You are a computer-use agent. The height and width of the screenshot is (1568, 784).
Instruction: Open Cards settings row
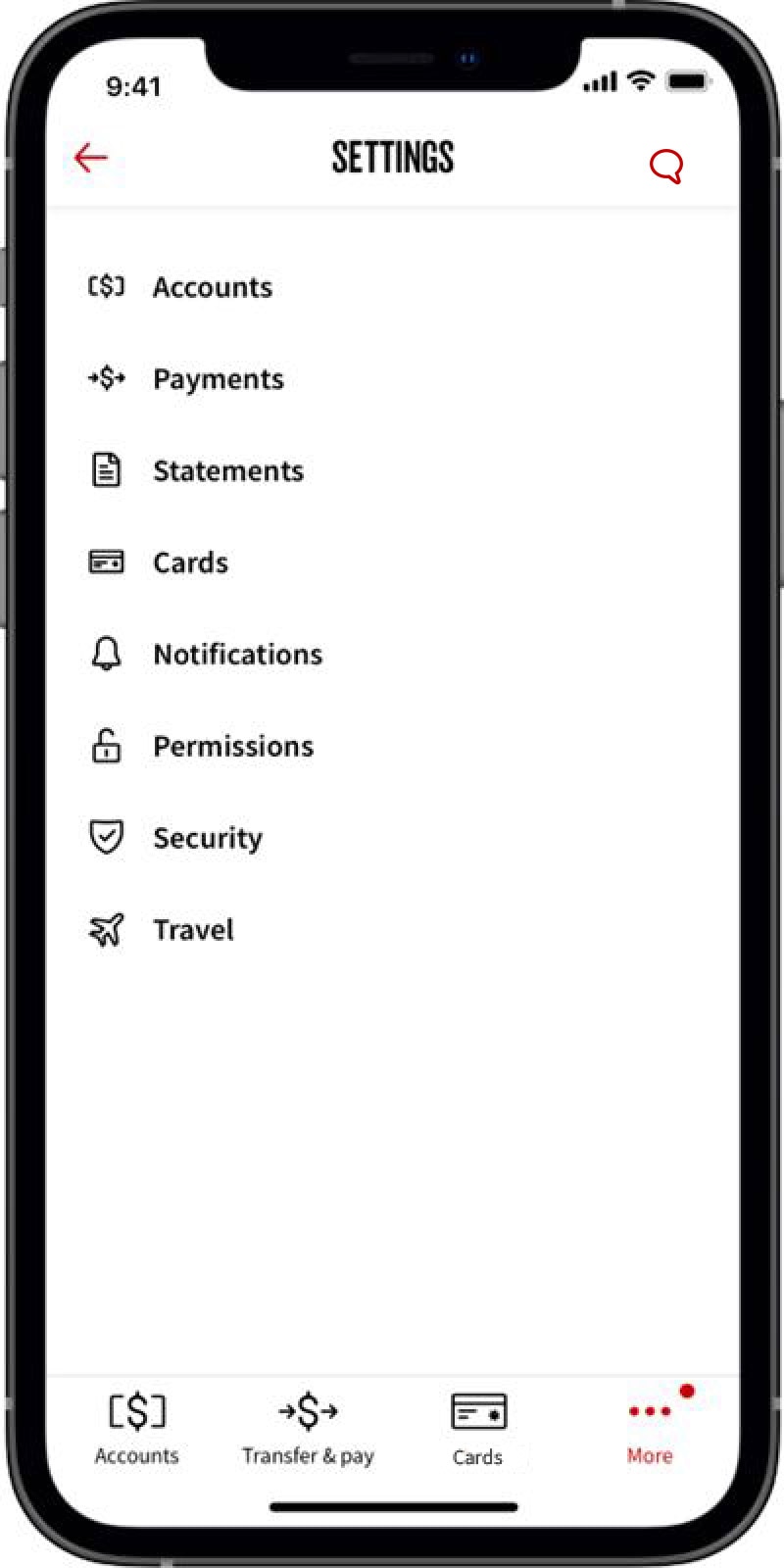coord(190,563)
